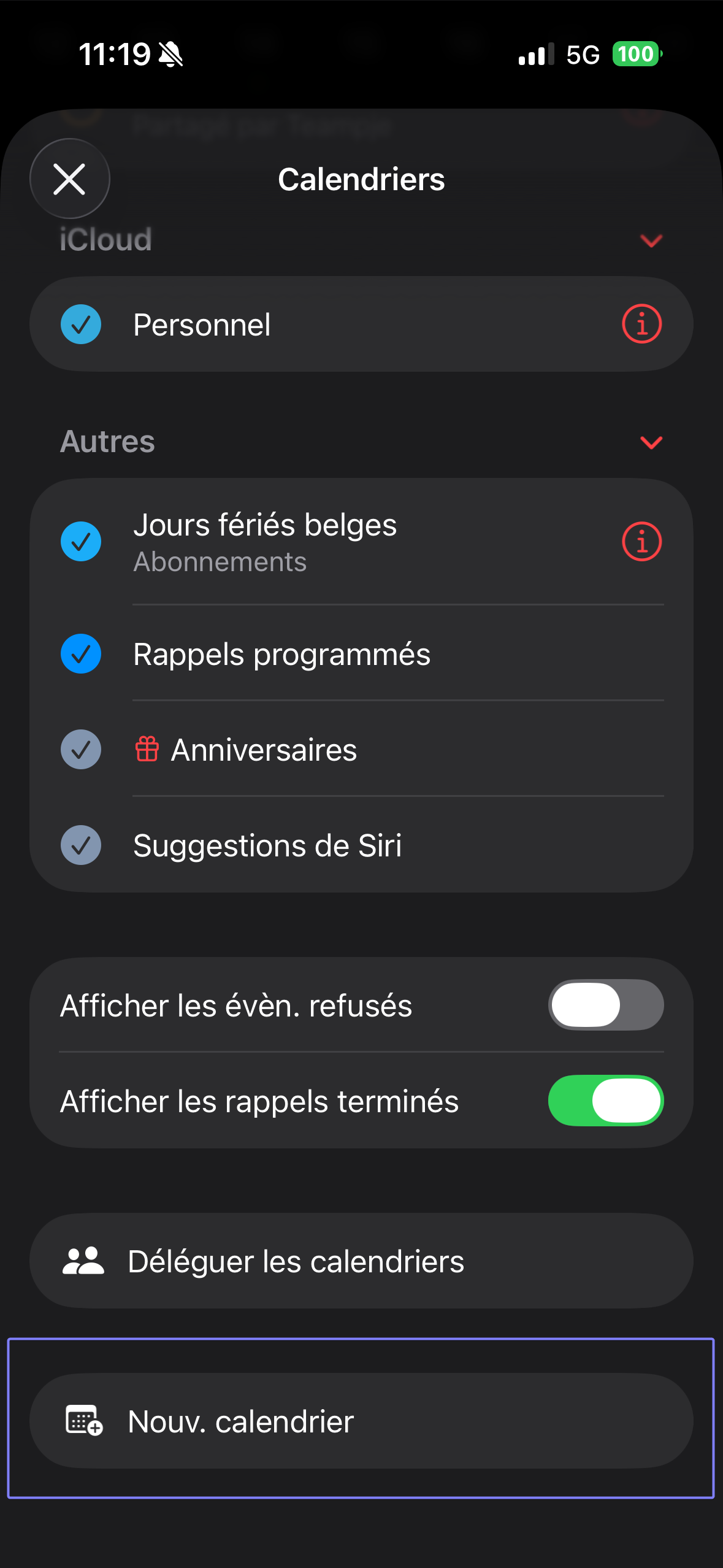Create a new calendar with Nouv. calendrier

[x=361, y=1421]
